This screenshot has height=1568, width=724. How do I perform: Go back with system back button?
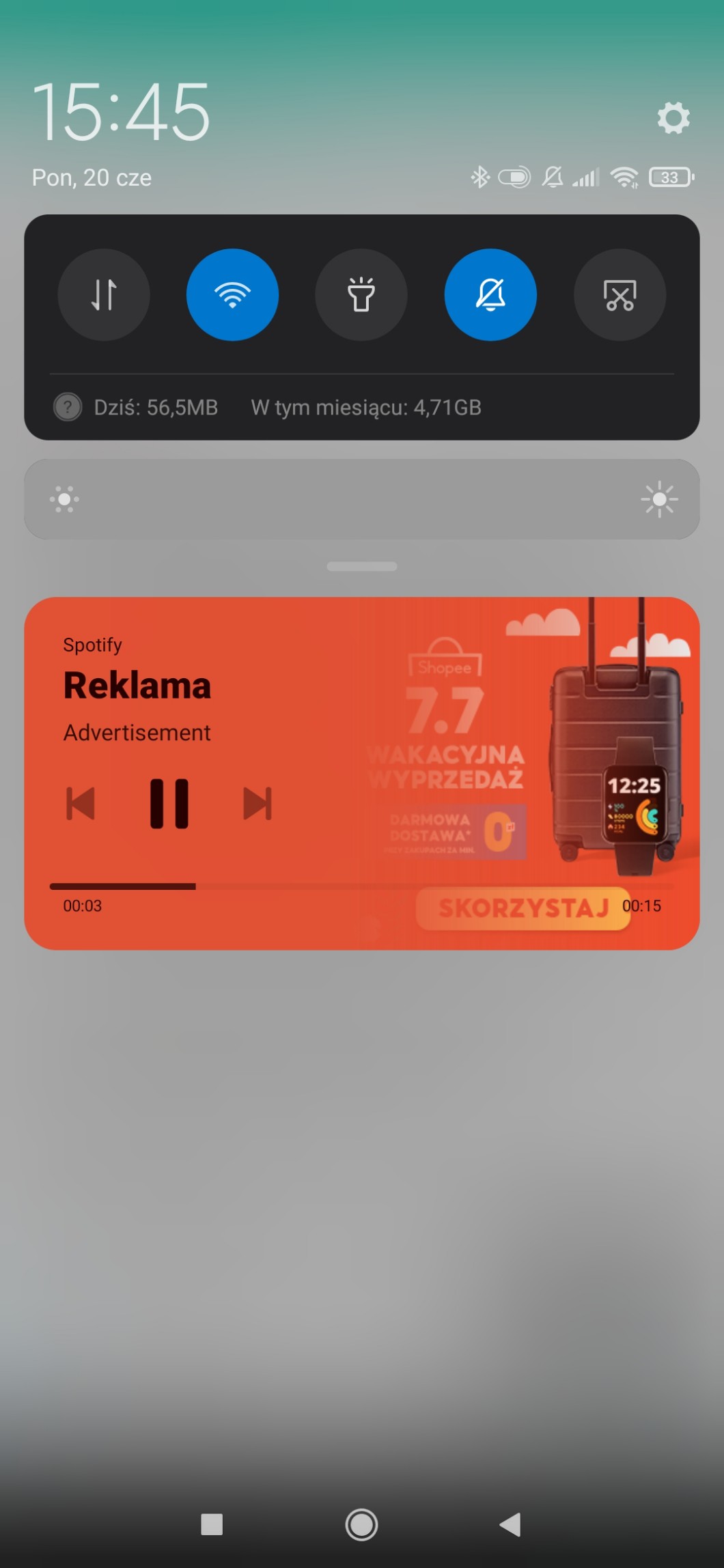pyautogui.click(x=510, y=1524)
